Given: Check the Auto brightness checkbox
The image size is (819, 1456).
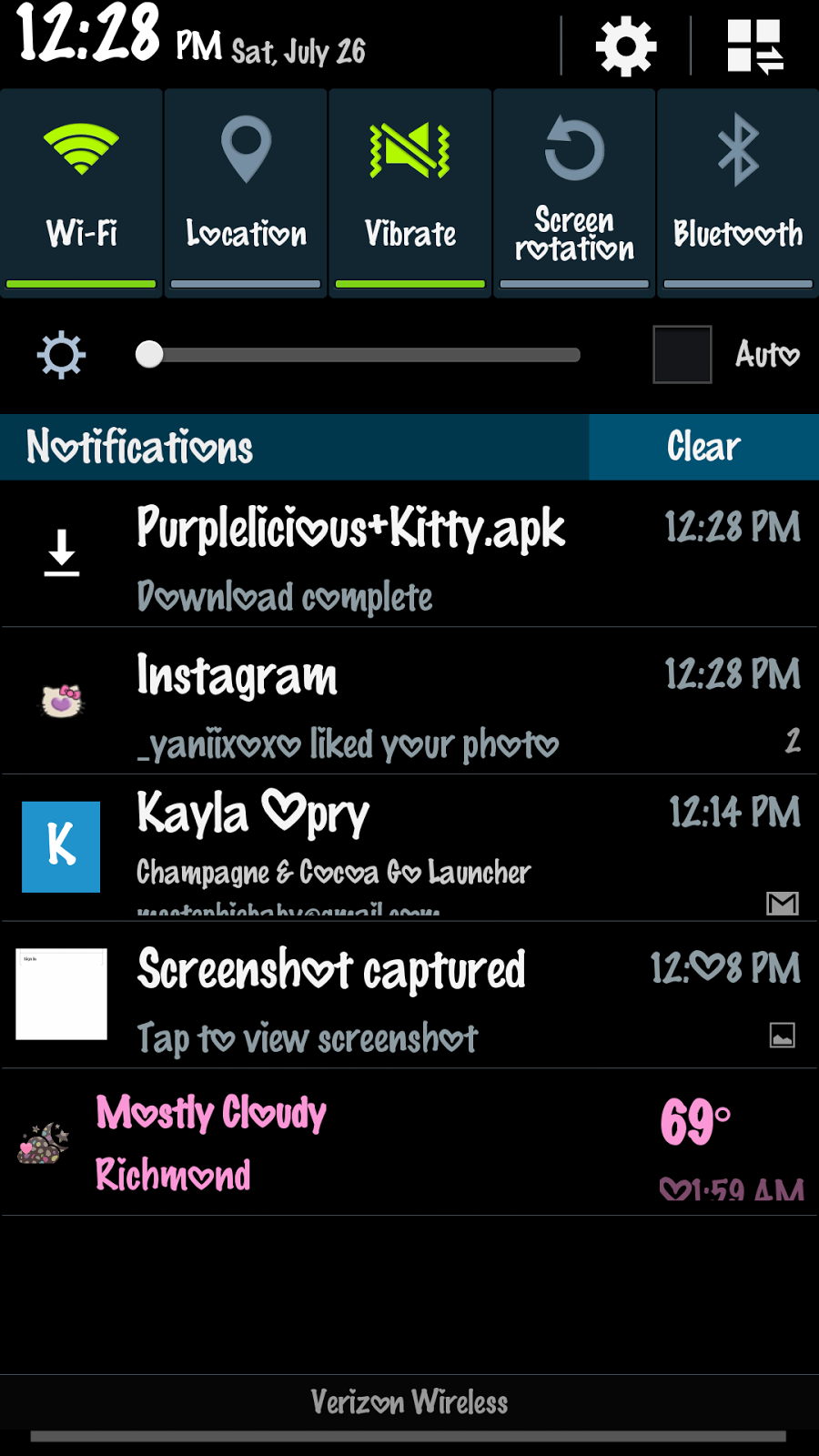Looking at the screenshot, I should point(682,355).
